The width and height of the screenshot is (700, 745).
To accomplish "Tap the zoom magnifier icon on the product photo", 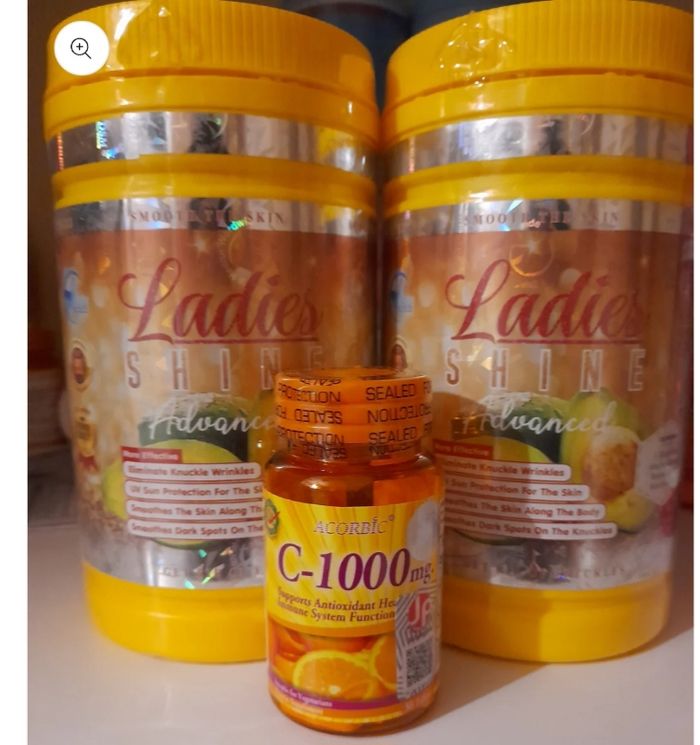I will click(81, 48).
